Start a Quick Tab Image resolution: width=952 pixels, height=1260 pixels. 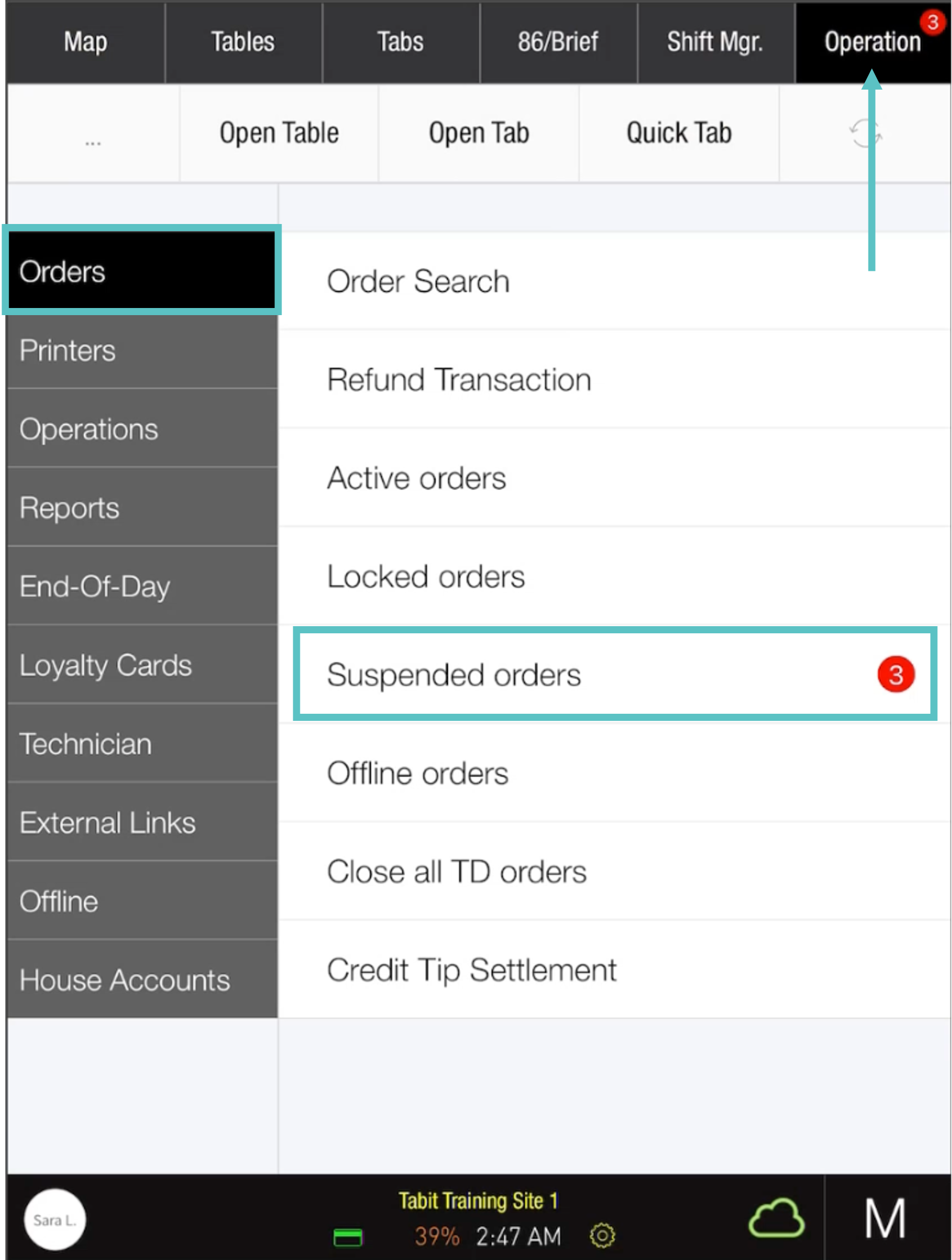pos(679,133)
